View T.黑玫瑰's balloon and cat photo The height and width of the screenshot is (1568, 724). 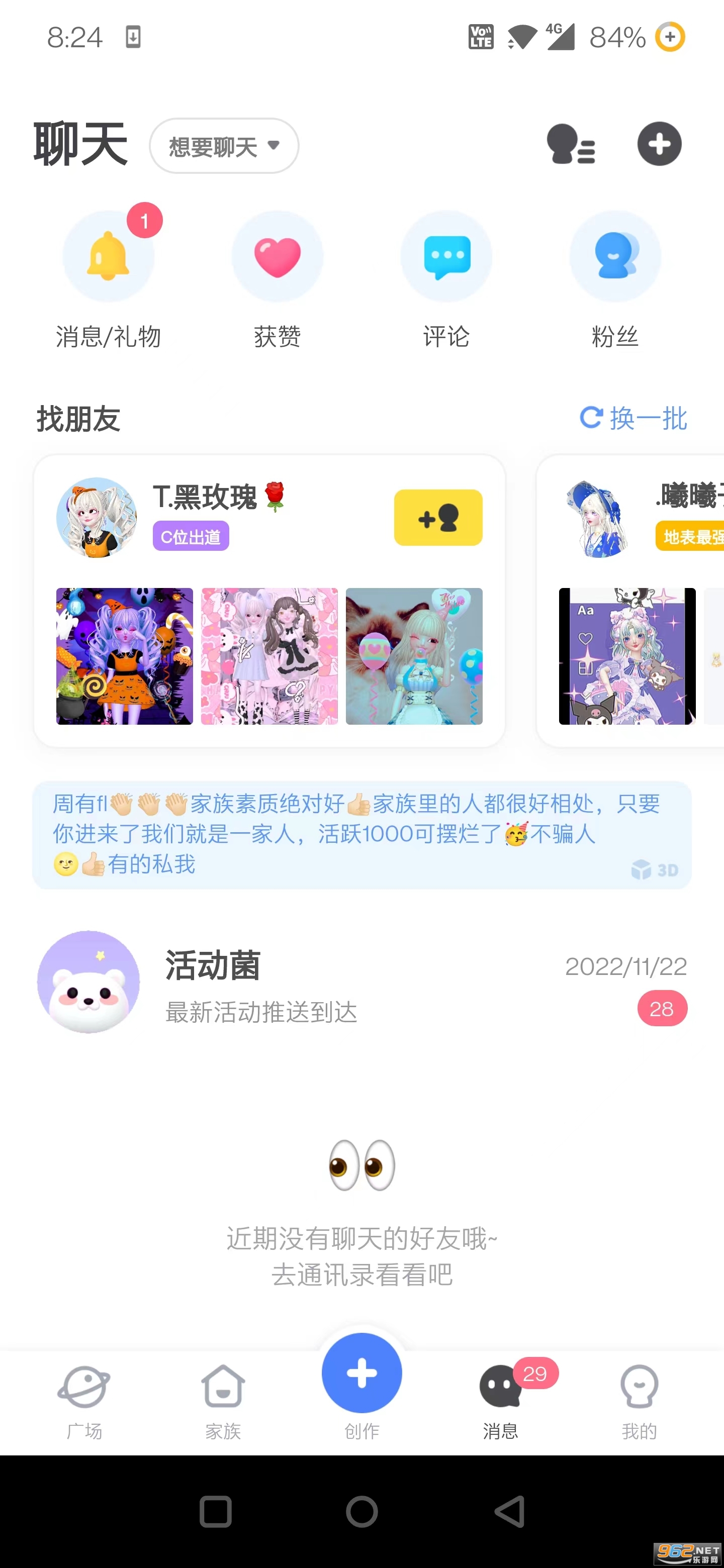(x=414, y=656)
